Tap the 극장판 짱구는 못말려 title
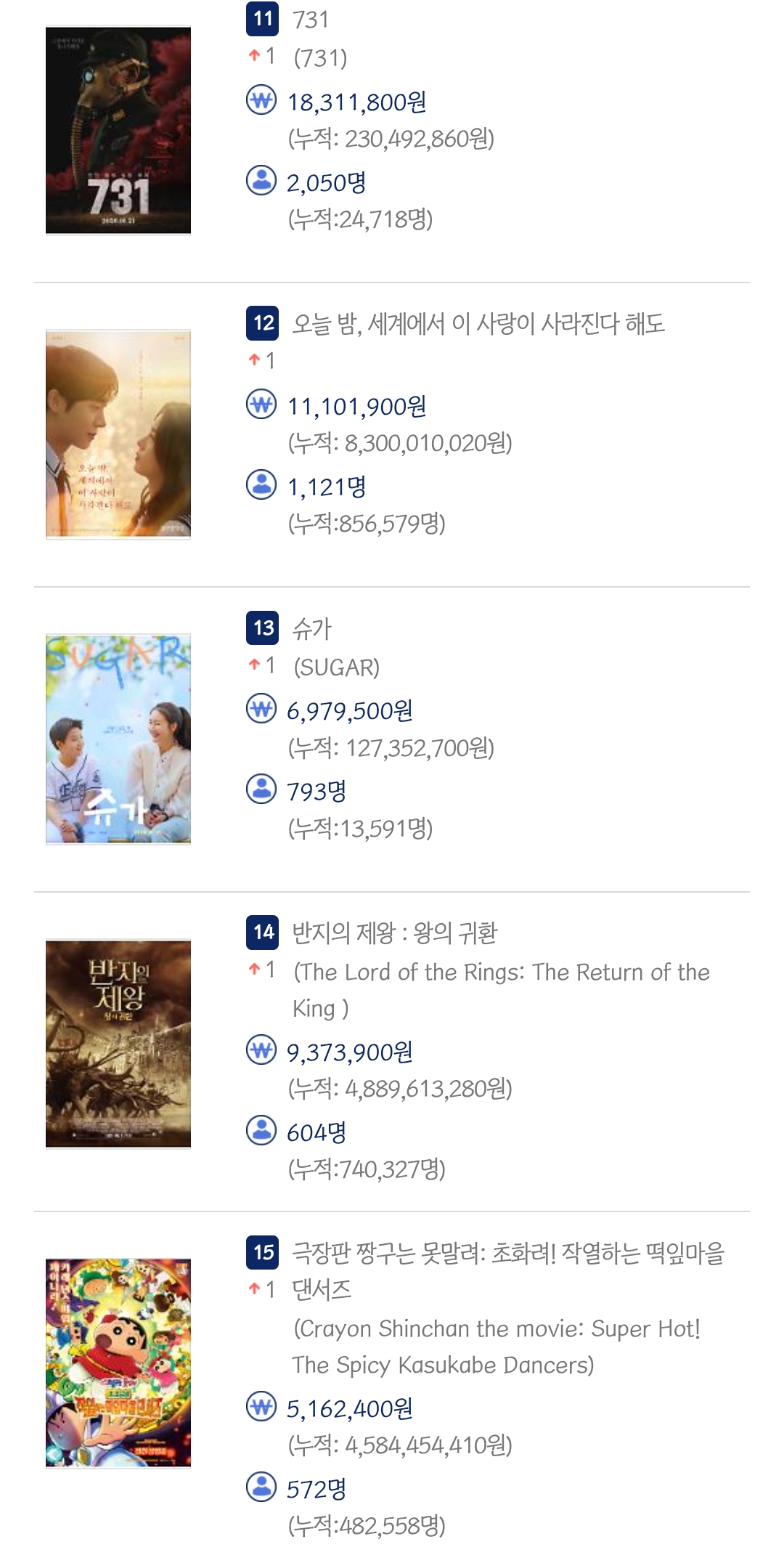This screenshot has height=1563, width=784. coord(507,1254)
